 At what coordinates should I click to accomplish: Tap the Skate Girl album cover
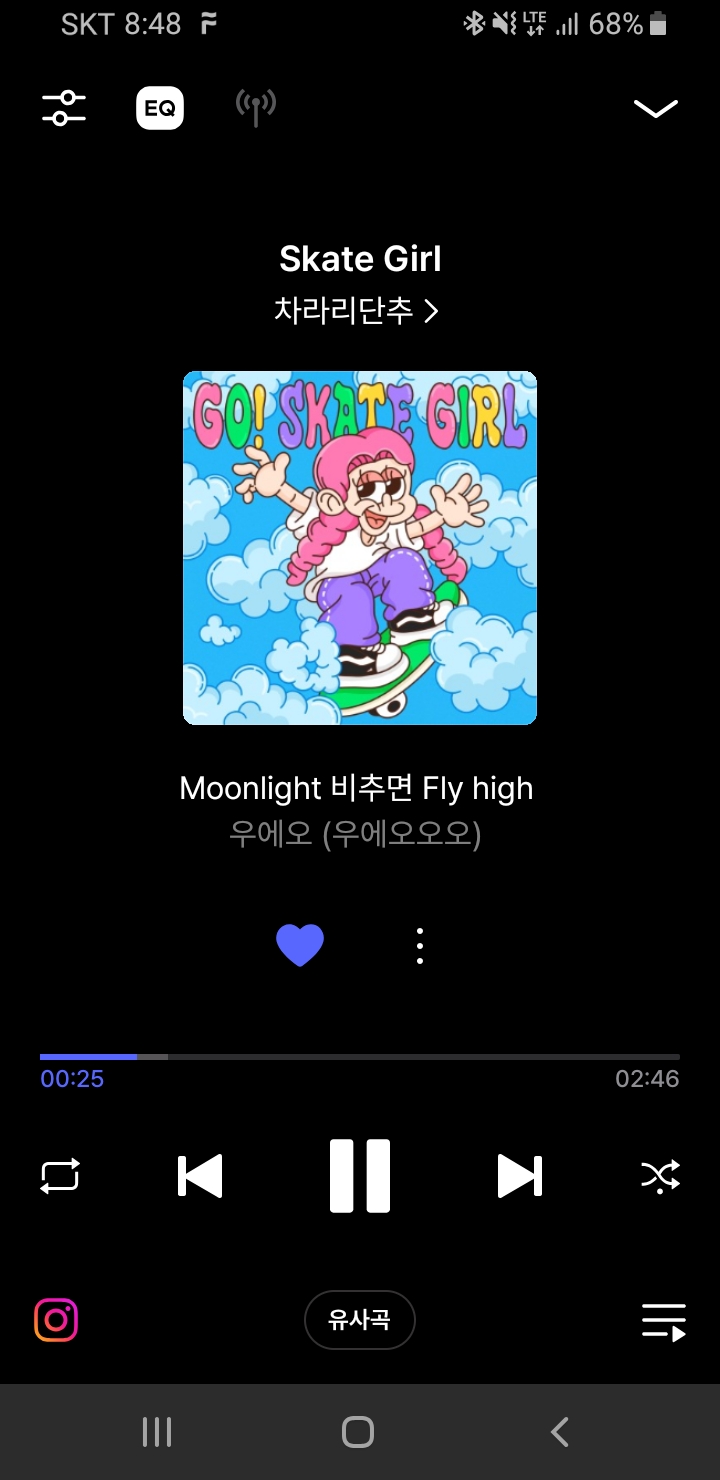click(x=360, y=548)
